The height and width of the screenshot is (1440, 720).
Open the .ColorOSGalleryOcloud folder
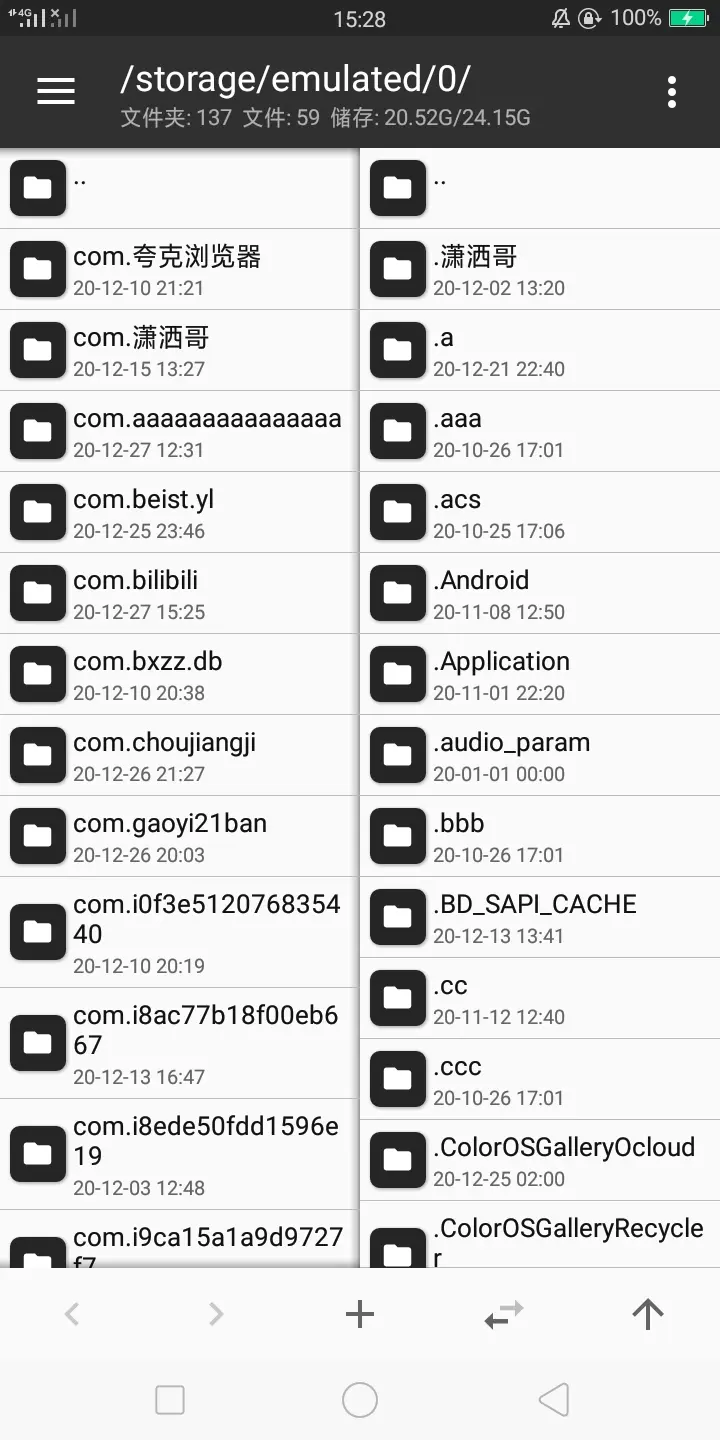pos(540,1161)
